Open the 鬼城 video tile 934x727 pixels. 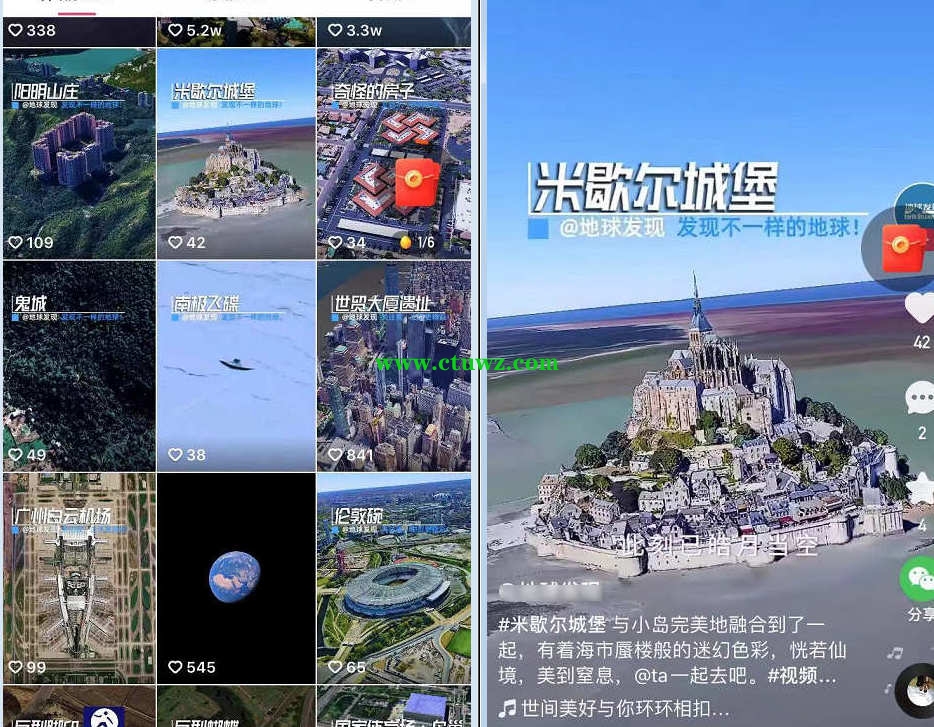[x=79, y=366]
